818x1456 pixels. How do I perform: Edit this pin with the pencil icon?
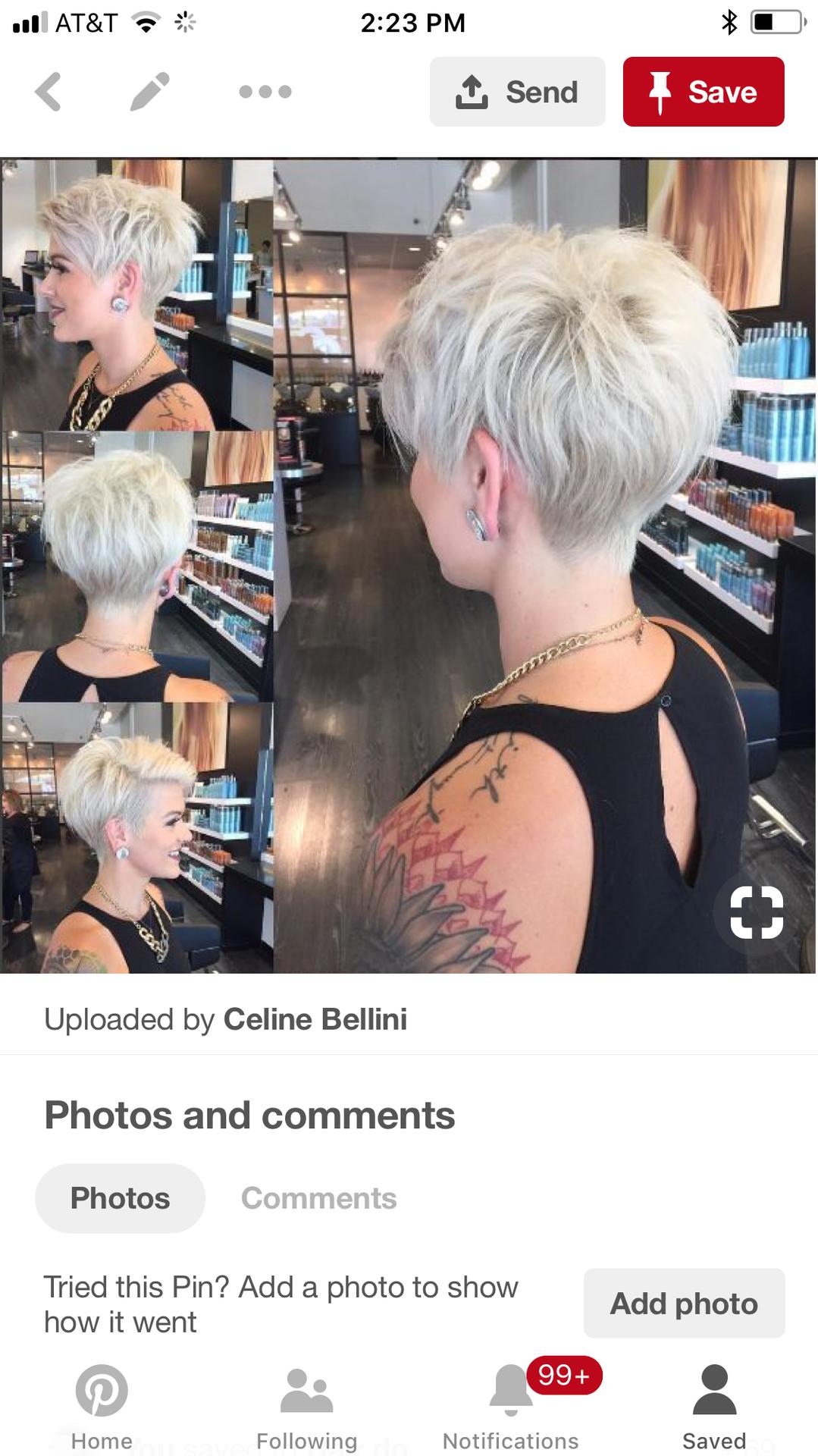pos(149,92)
